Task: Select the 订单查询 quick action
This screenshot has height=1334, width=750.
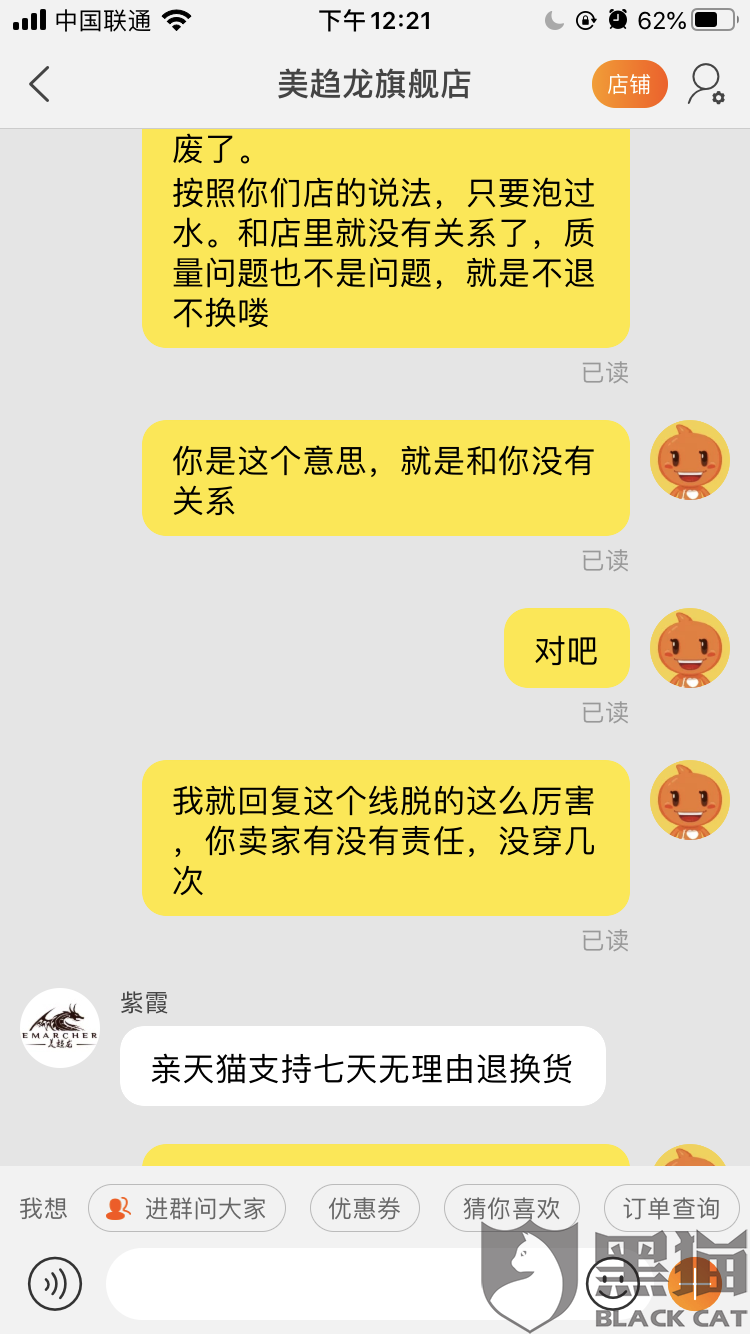Action: click(671, 1208)
